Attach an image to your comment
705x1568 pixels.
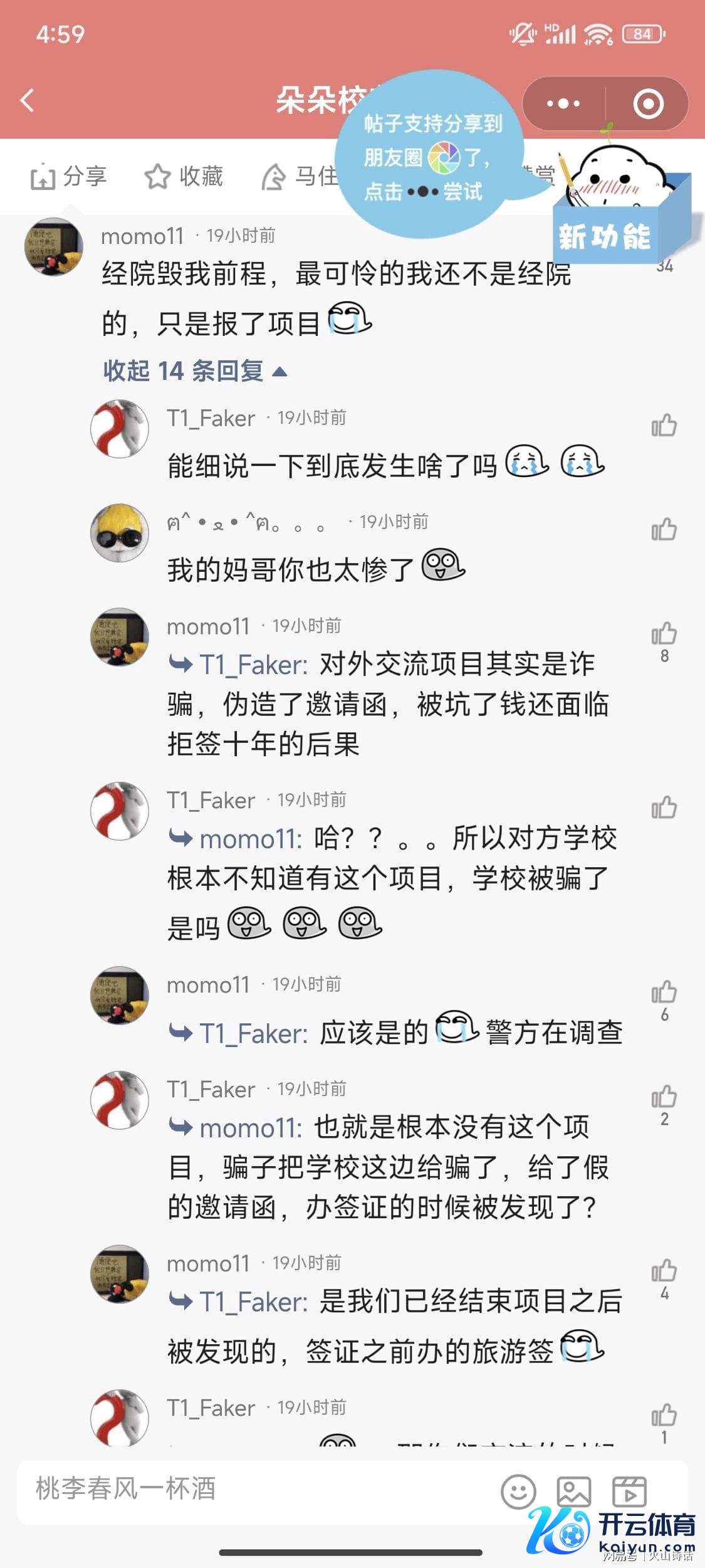(573, 1492)
